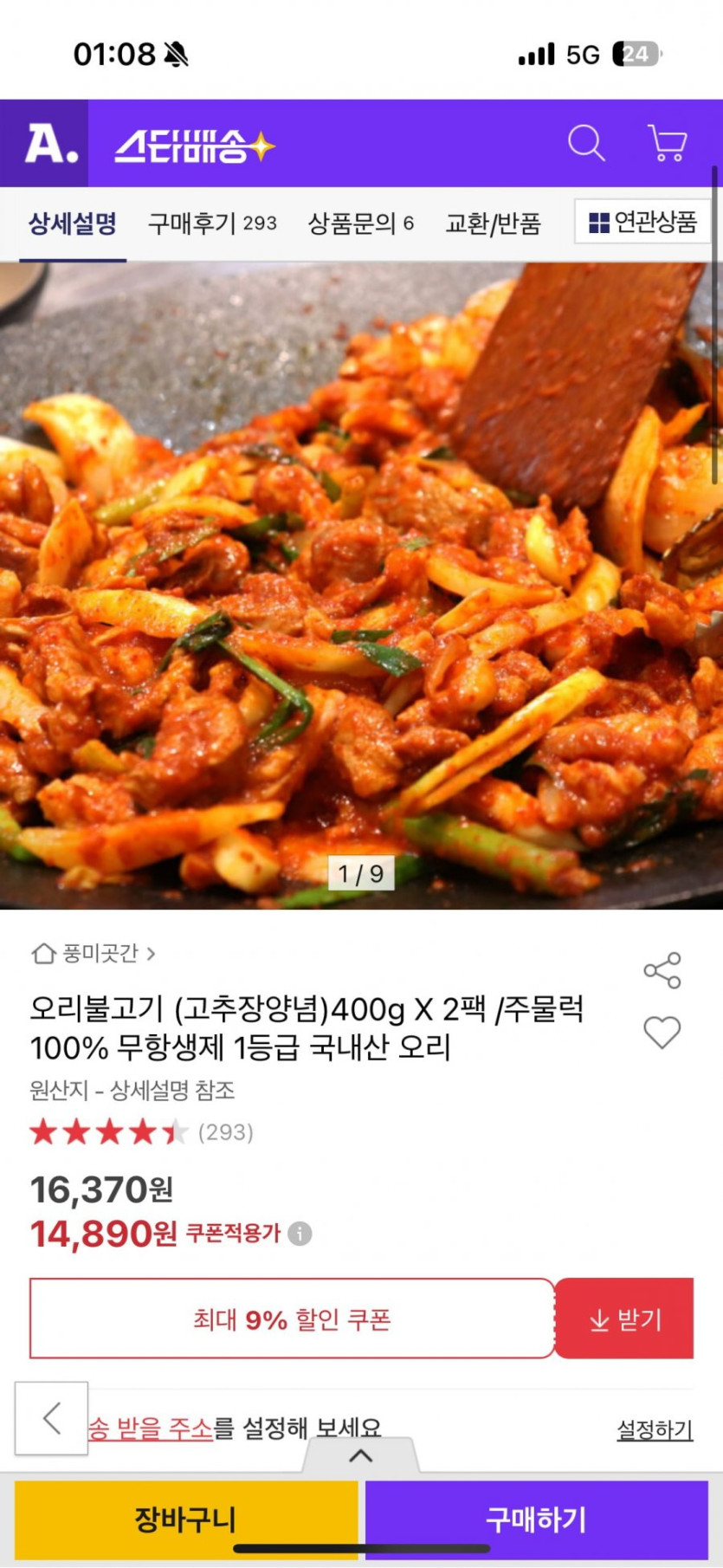
Task: Tap 구매하기 to buy now
Action: 536,1519
